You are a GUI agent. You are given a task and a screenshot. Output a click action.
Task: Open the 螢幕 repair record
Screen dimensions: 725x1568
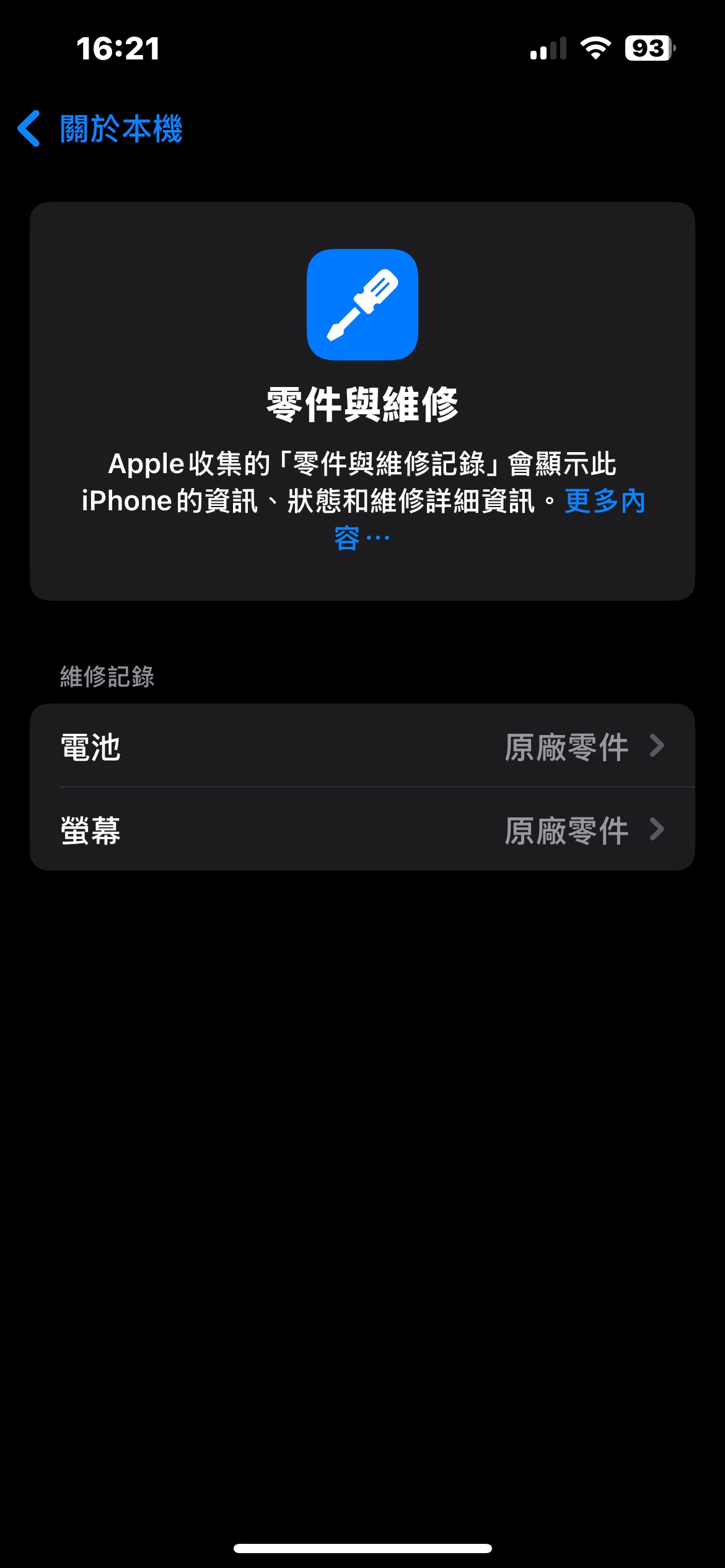[362, 829]
